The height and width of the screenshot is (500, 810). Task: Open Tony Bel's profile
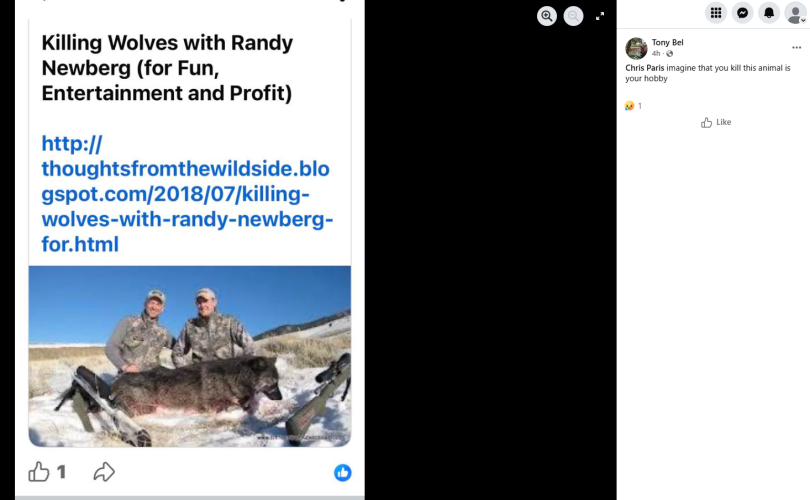[x=668, y=43]
